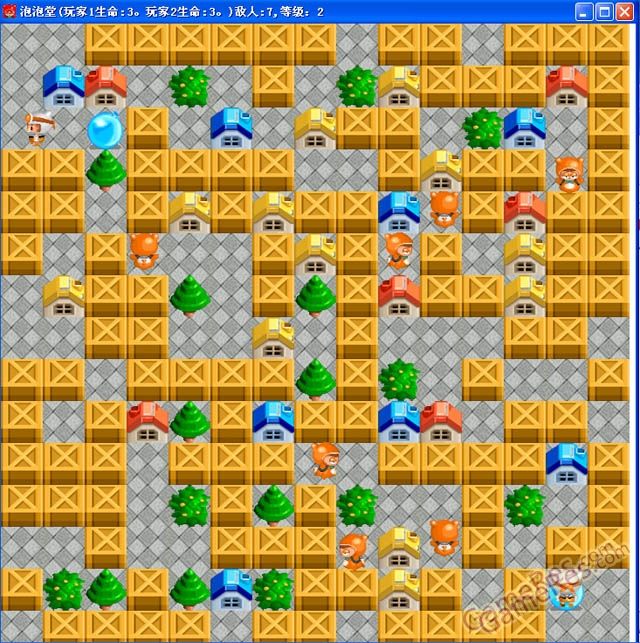
Task: Close the game window
Action: [x=627, y=12]
